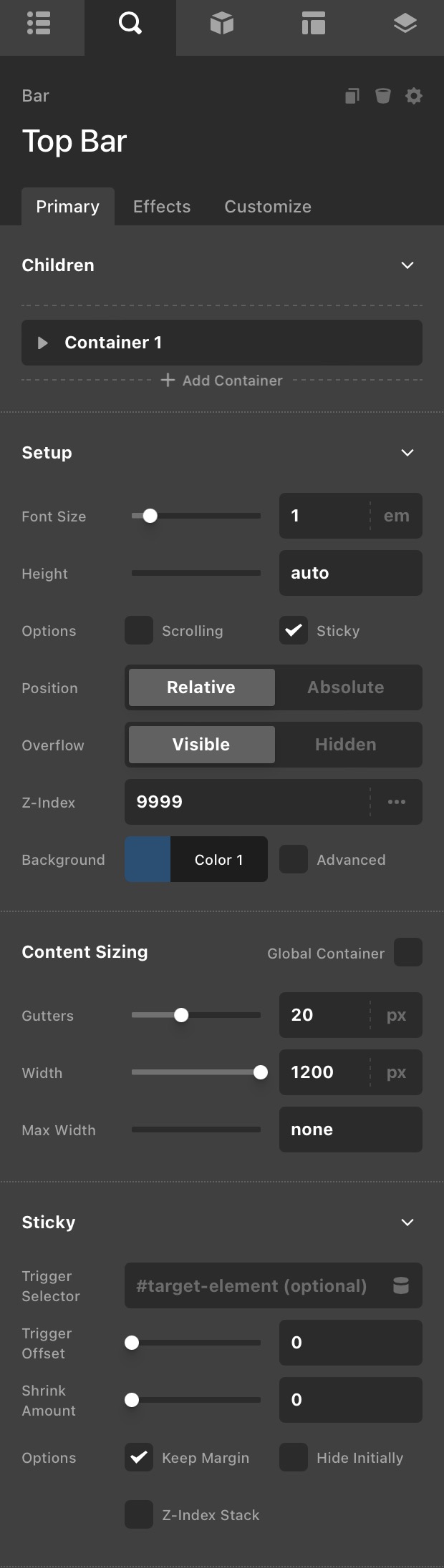Expand Container 1 in children list
This screenshot has width=444, height=1568.
tap(43, 343)
